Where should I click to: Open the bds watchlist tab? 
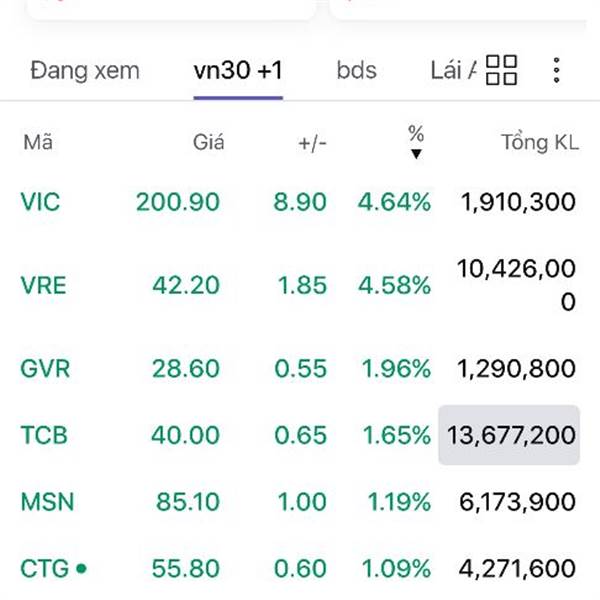(357, 71)
